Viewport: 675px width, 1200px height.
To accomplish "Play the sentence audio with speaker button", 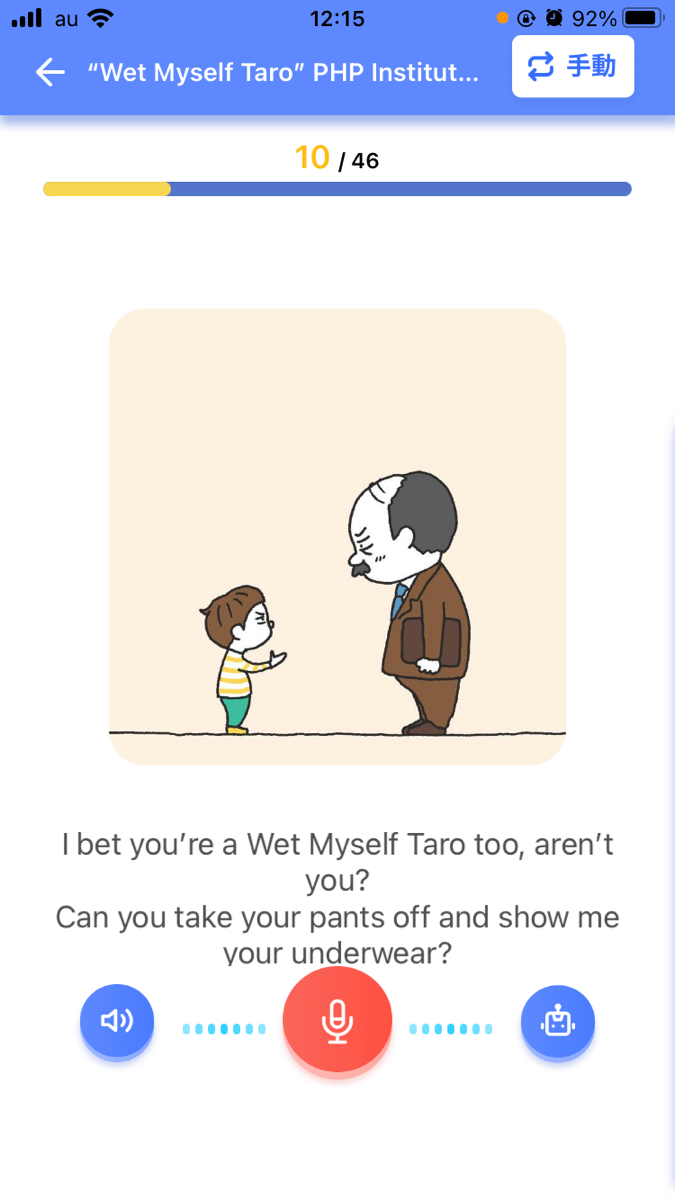I will [x=117, y=1021].
